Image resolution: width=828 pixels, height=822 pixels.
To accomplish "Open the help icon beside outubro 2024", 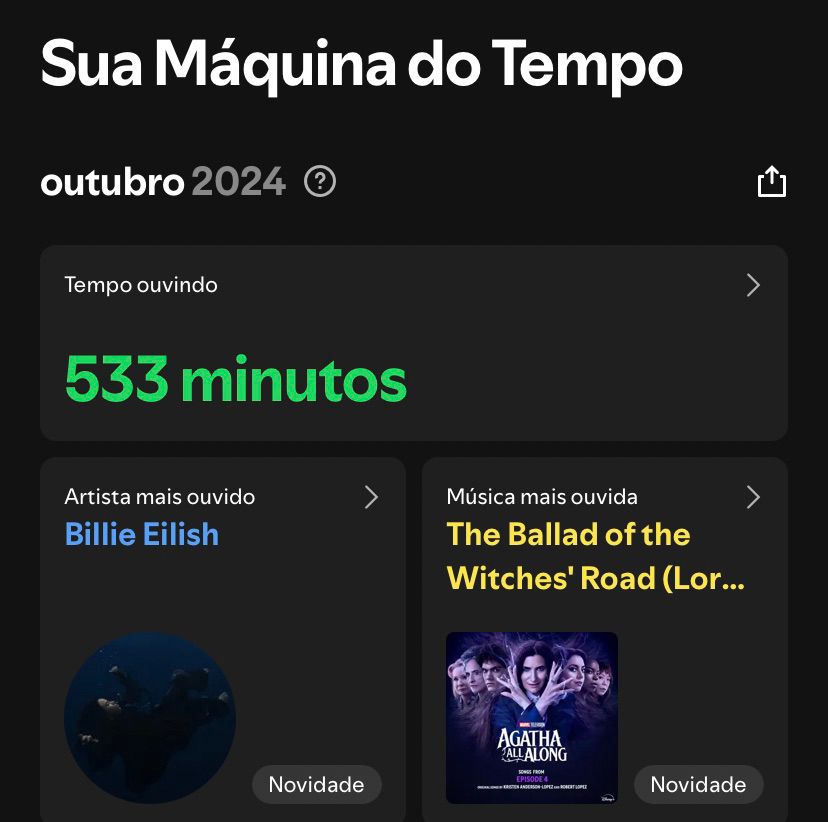I will point(320,182).
